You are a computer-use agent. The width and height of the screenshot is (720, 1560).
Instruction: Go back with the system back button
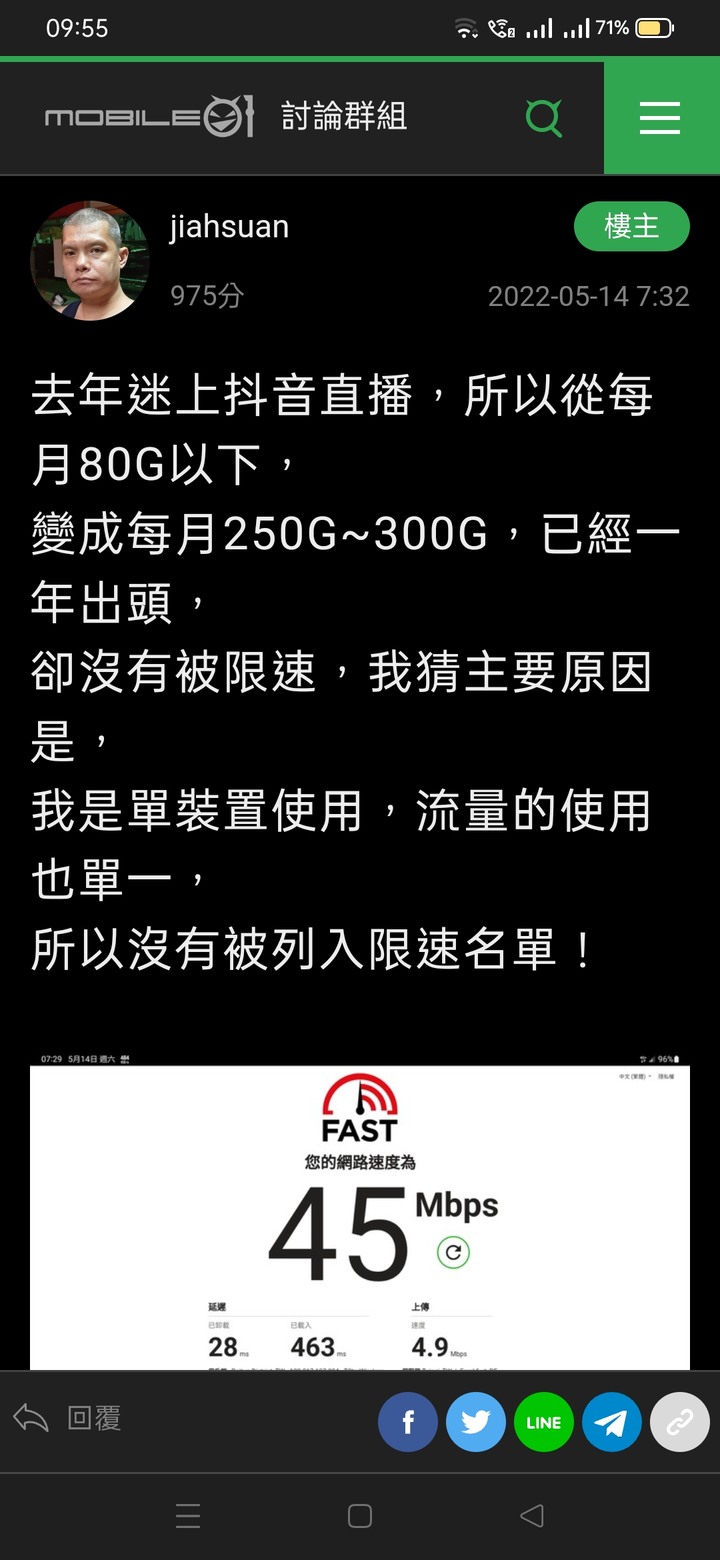[532, 1516]
